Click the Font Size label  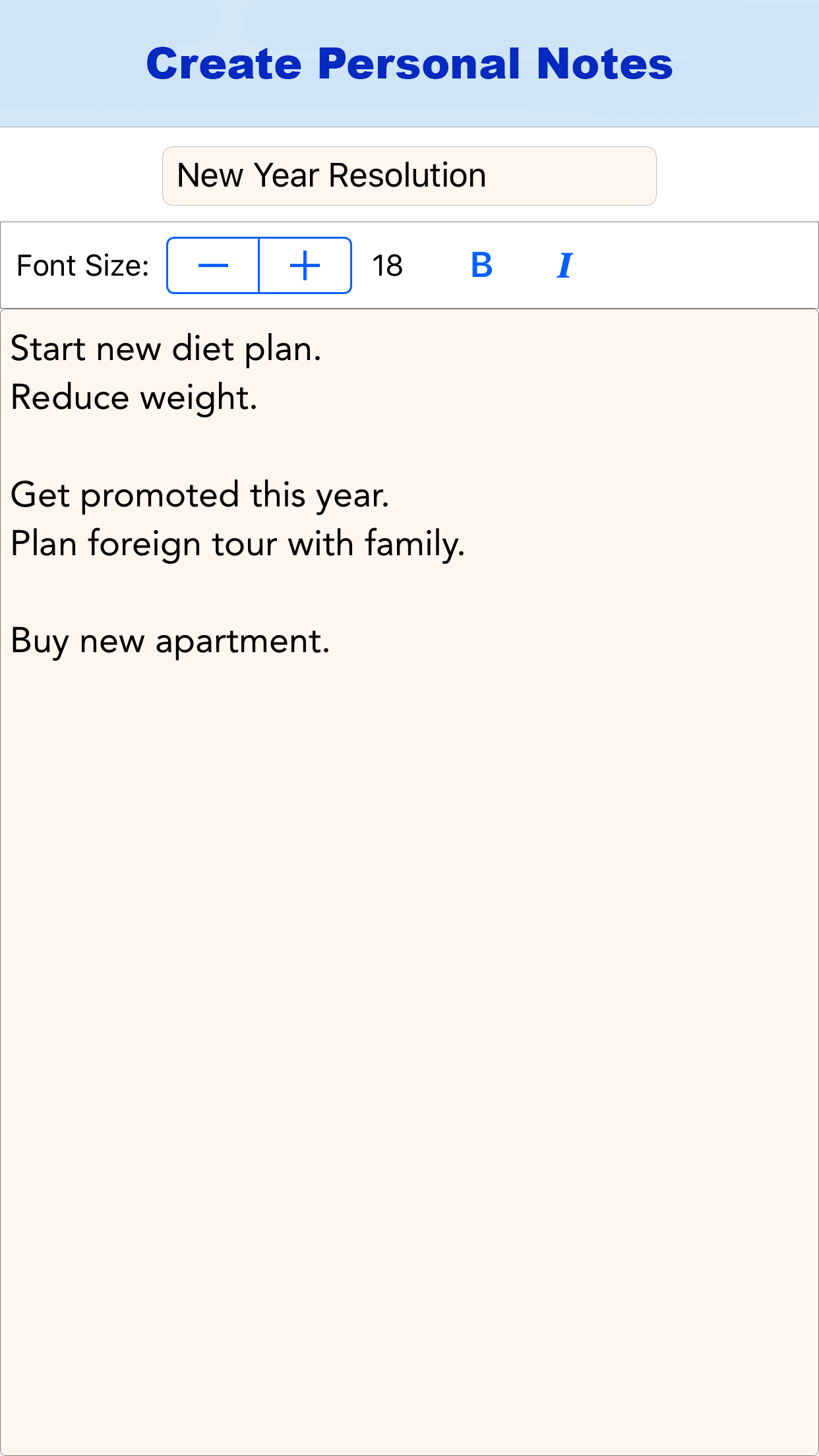(x=82, y=265)
